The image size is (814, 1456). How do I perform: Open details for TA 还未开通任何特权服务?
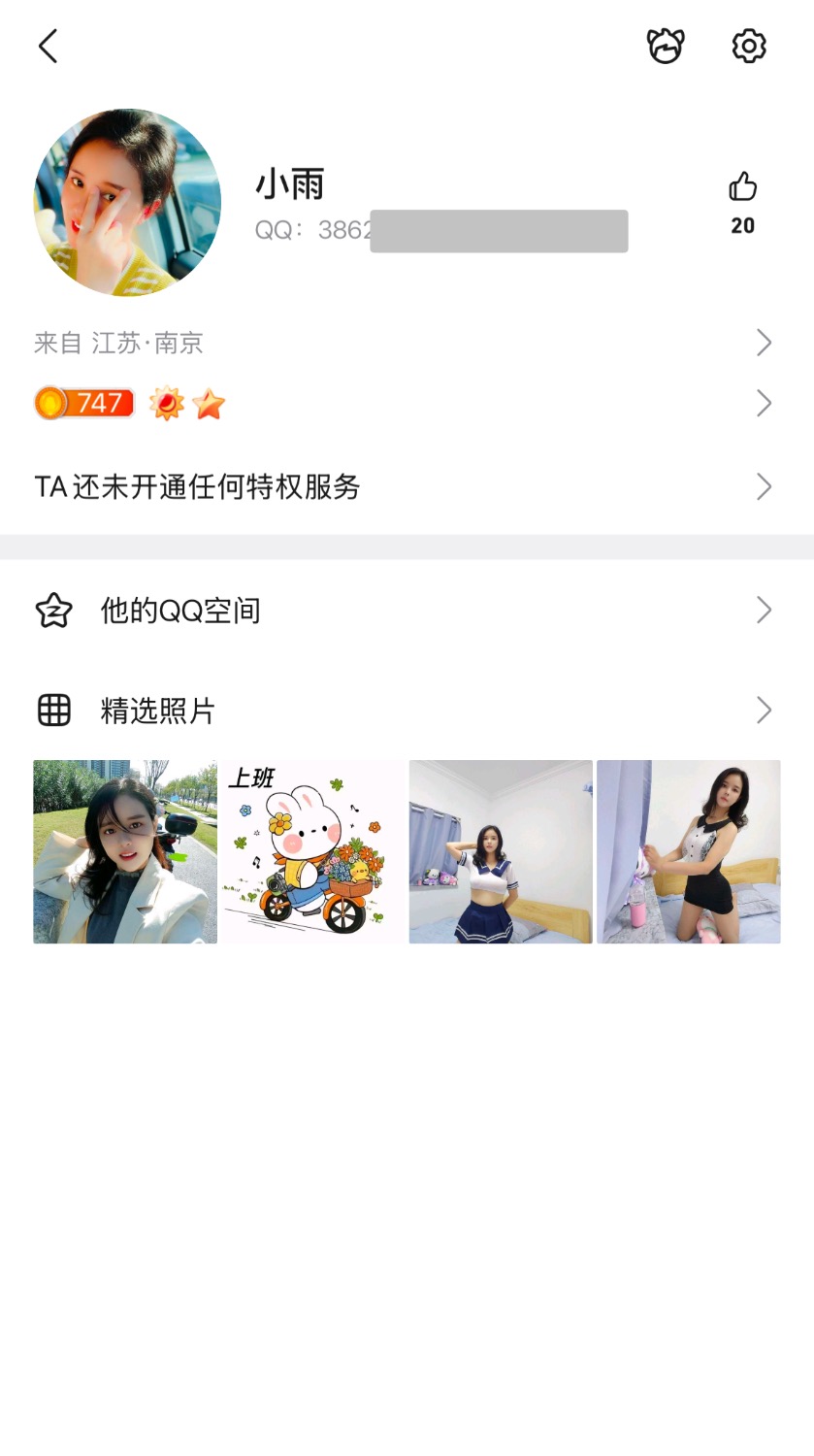pyautogui.click(x=197, y=485)
